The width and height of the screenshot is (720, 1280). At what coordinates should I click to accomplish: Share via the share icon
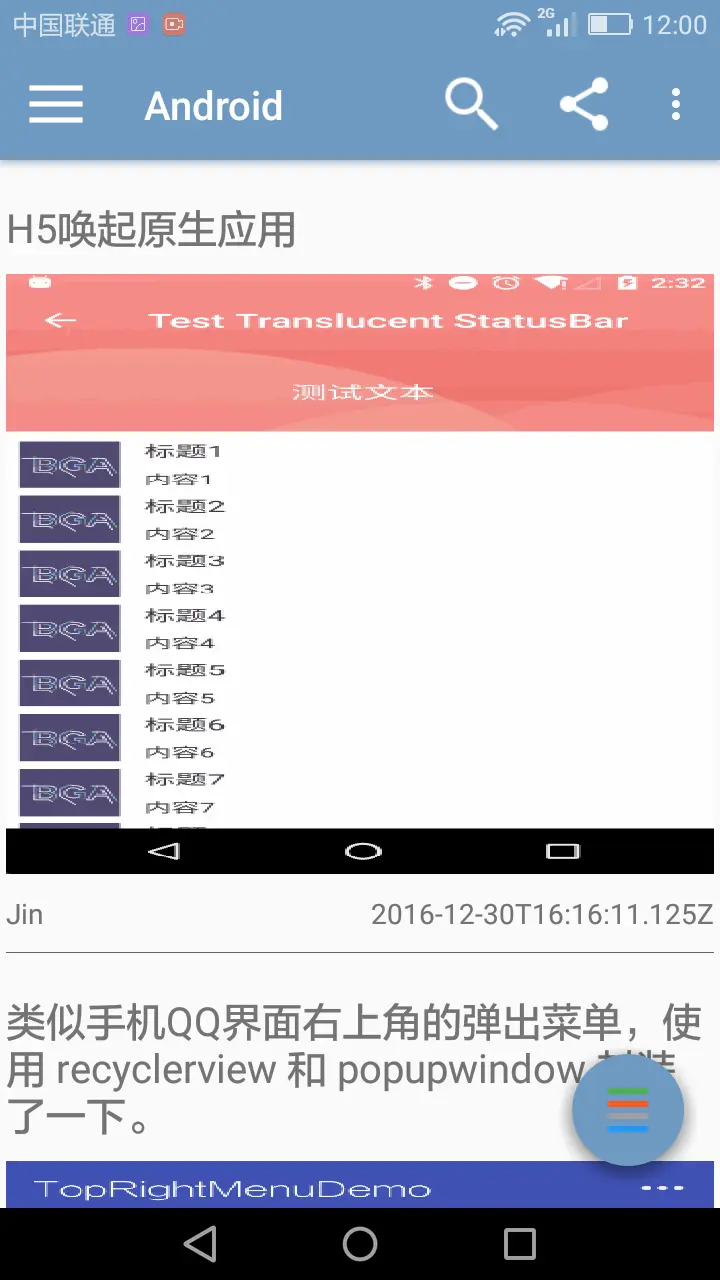[x=584, y=104]
